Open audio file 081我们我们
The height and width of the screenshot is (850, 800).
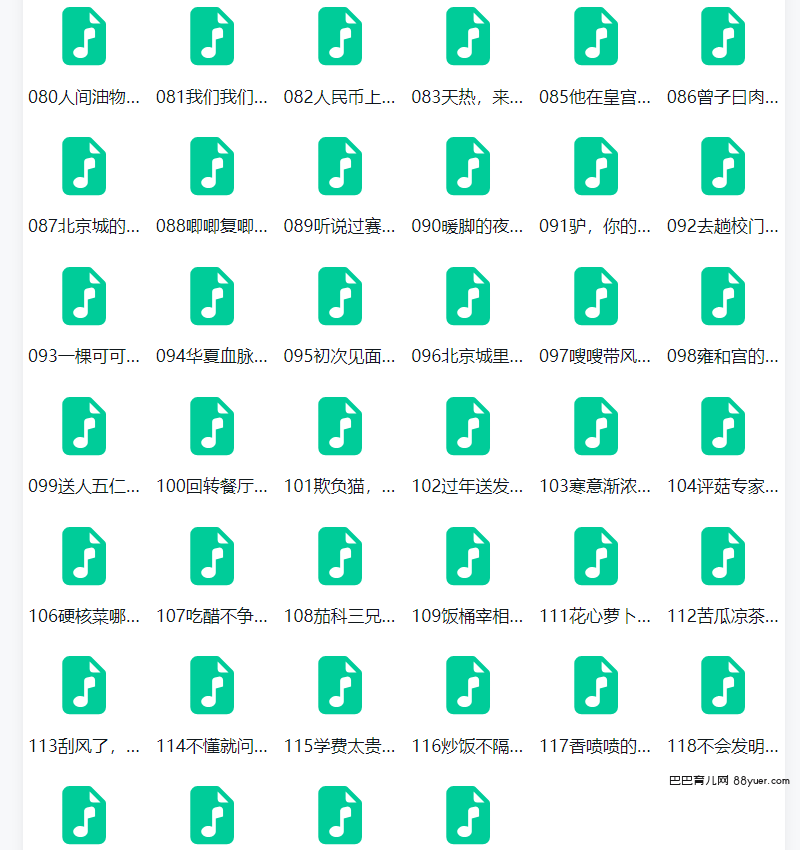[x=212, y=37]
